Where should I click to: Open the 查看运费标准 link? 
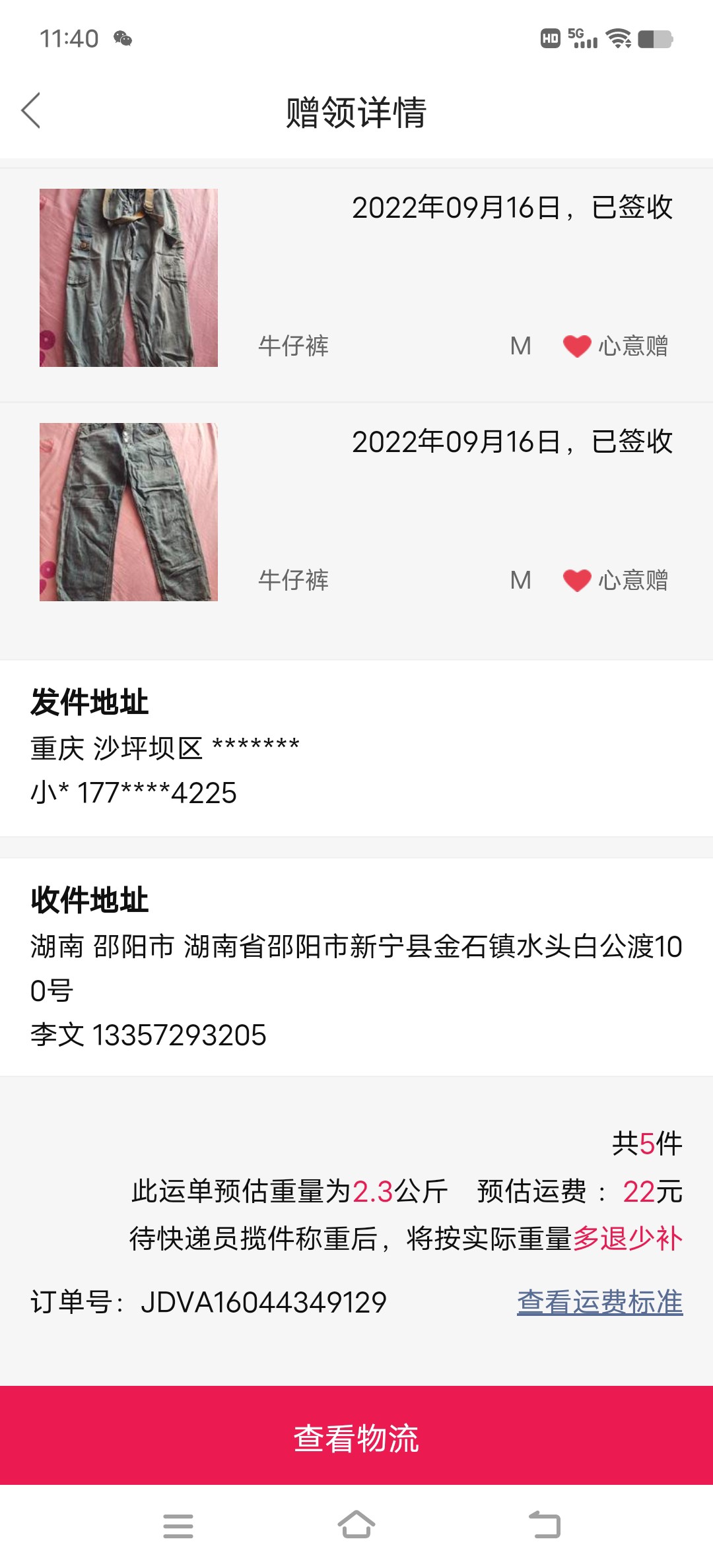(599, 1303)
